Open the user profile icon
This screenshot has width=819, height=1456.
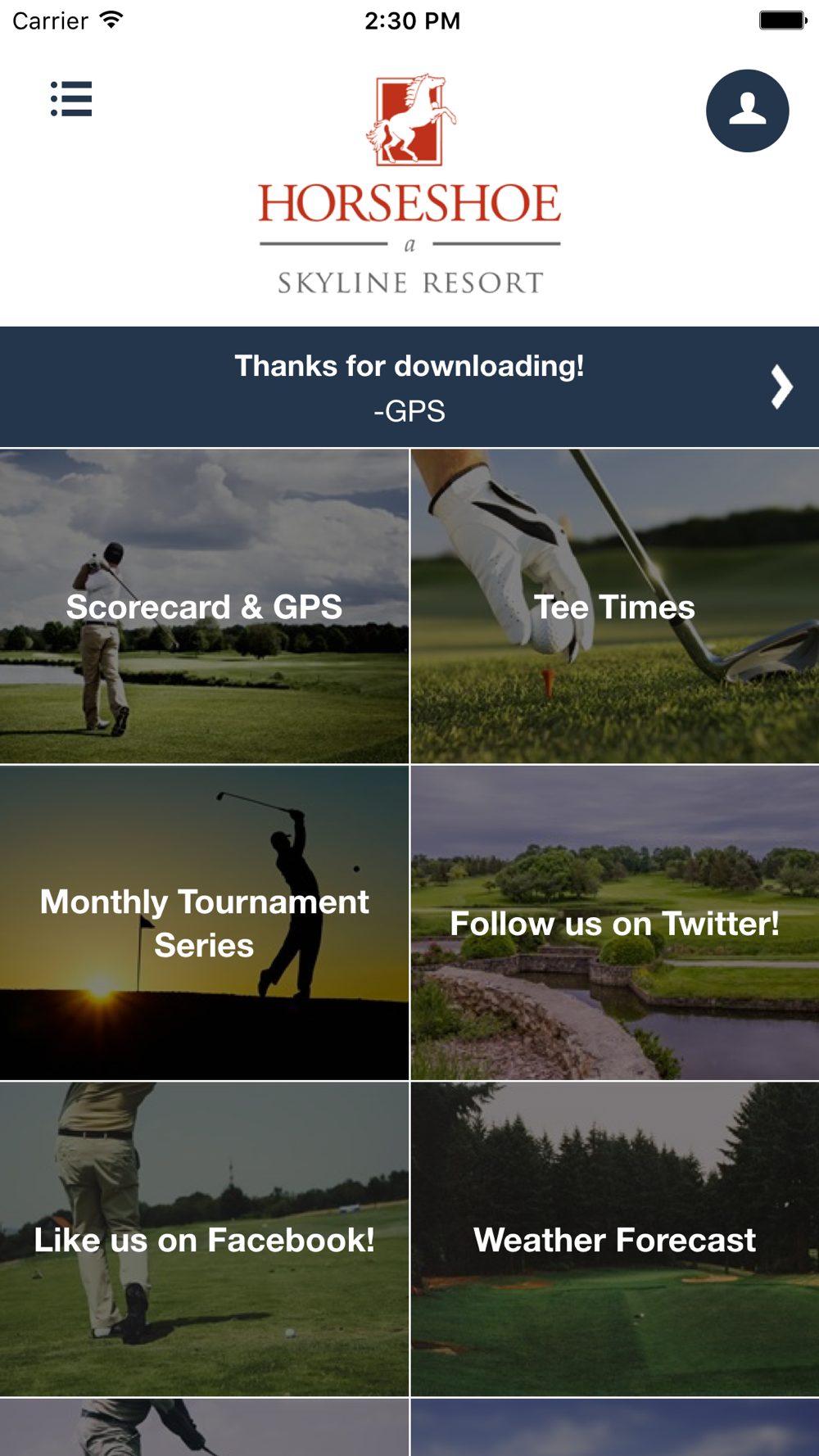747,111
